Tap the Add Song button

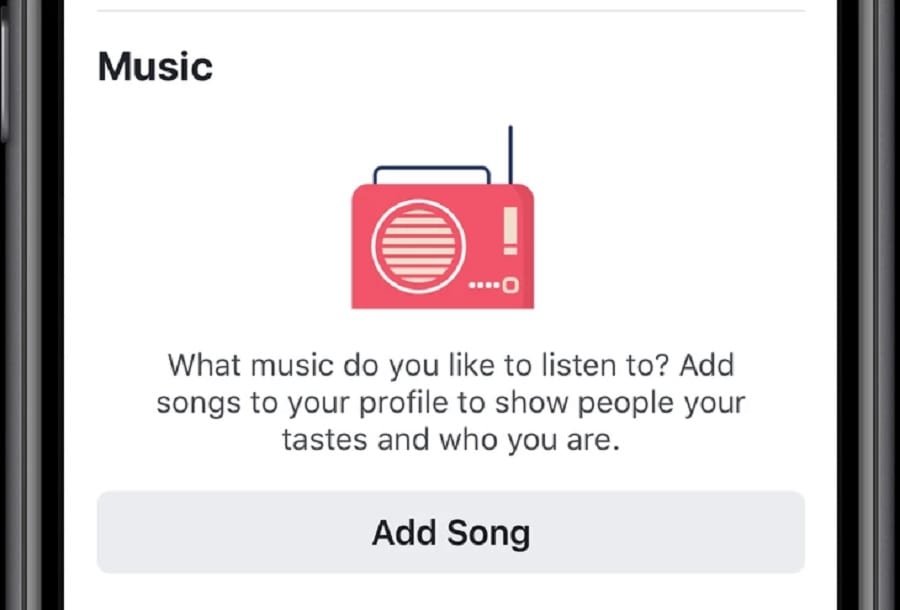tap(450, 532)
